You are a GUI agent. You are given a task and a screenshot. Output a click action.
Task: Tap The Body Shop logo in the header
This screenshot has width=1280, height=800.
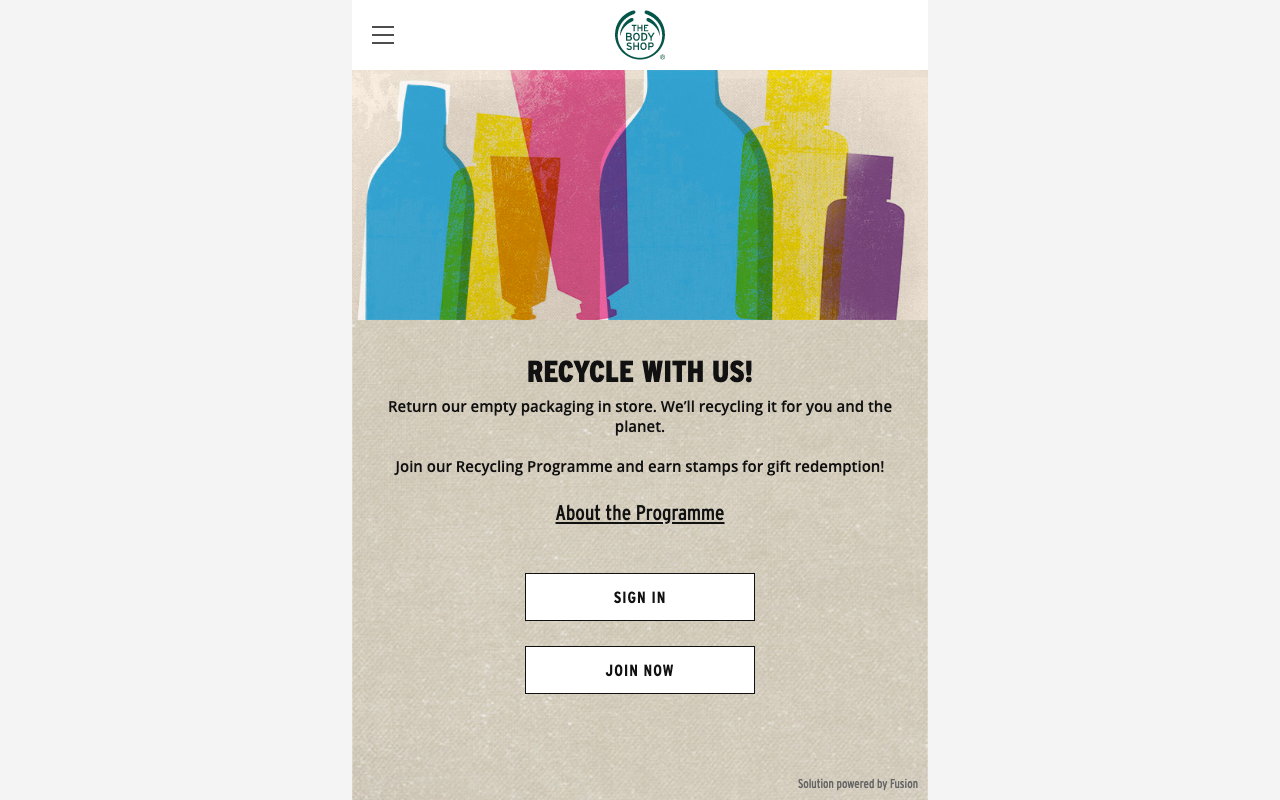coord(640,35)
